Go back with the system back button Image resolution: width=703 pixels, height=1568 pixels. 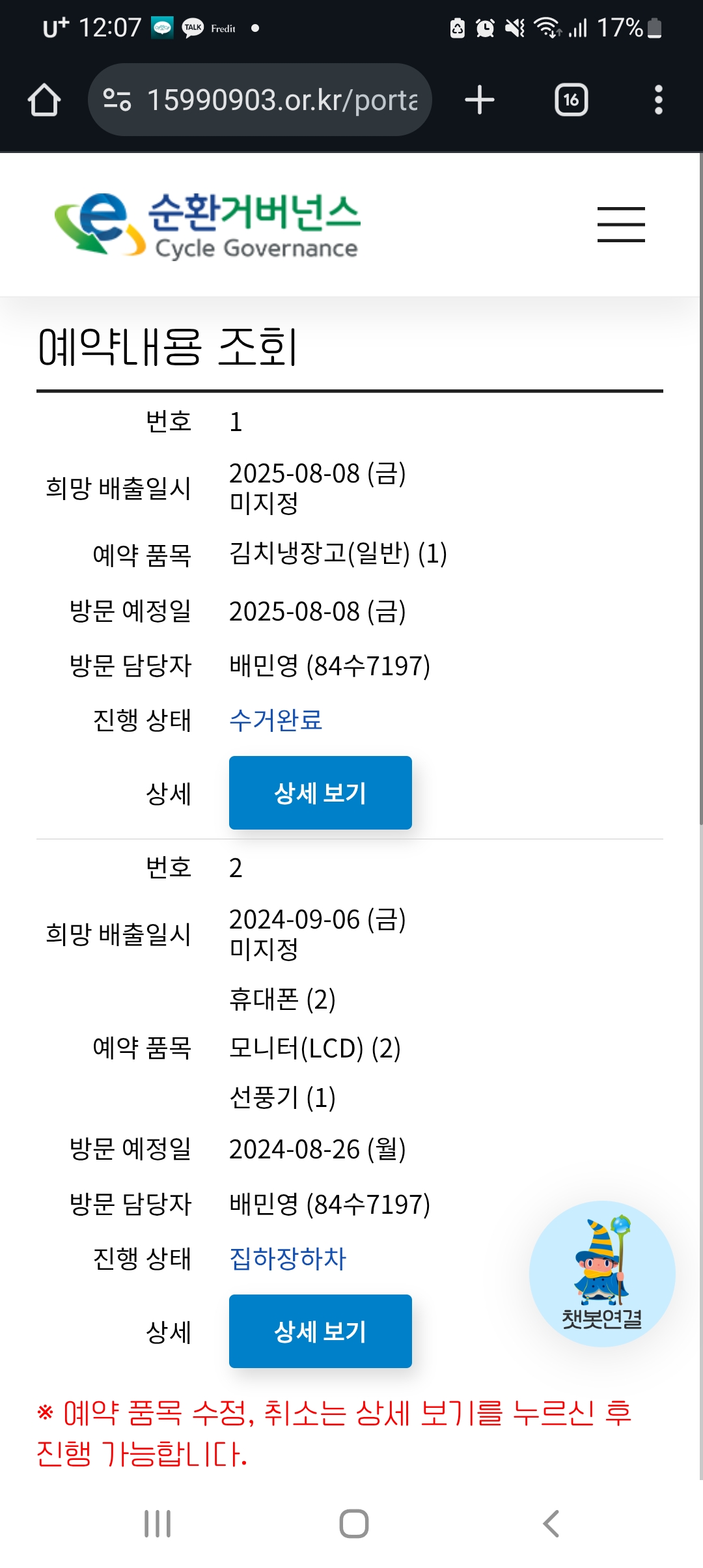551,1524
